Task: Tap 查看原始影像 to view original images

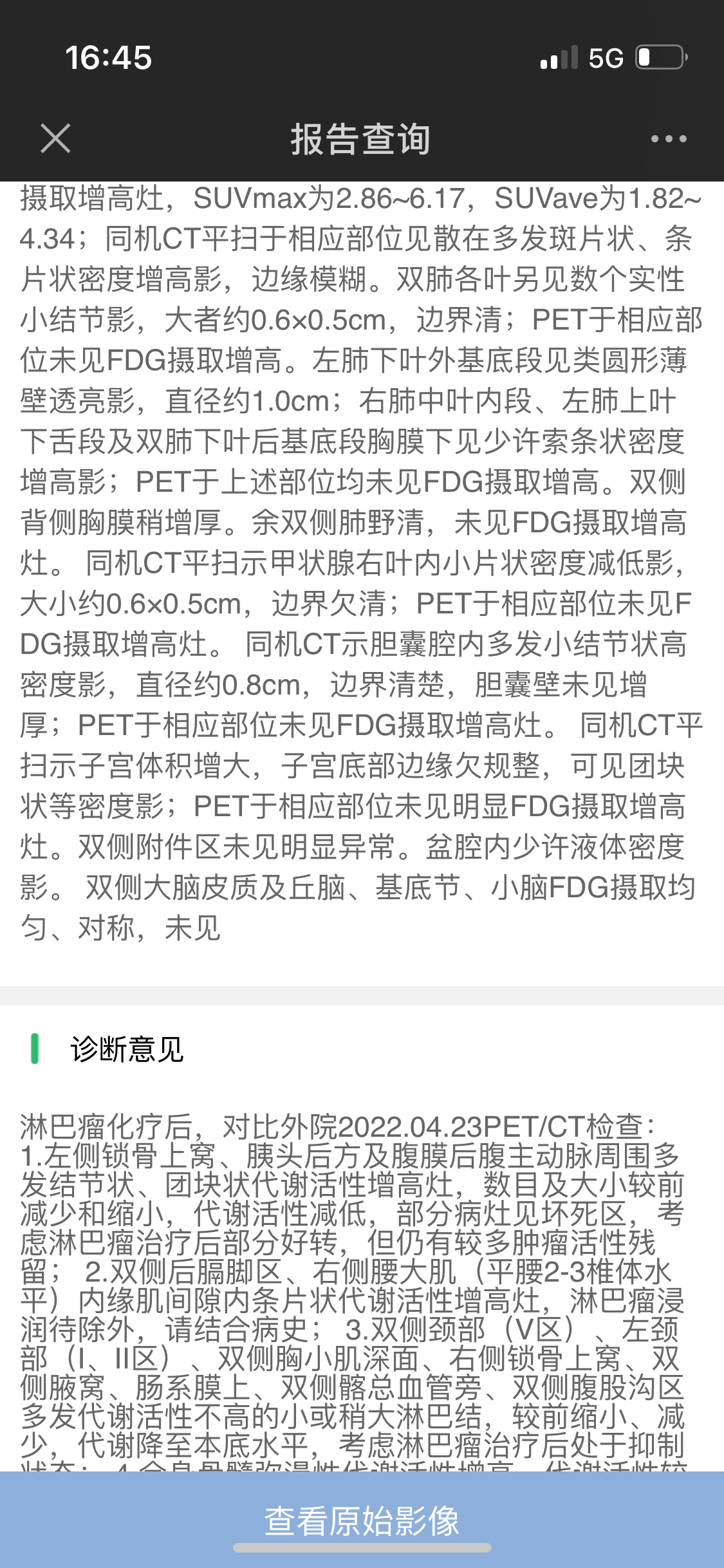Action: pos(362,1520)
